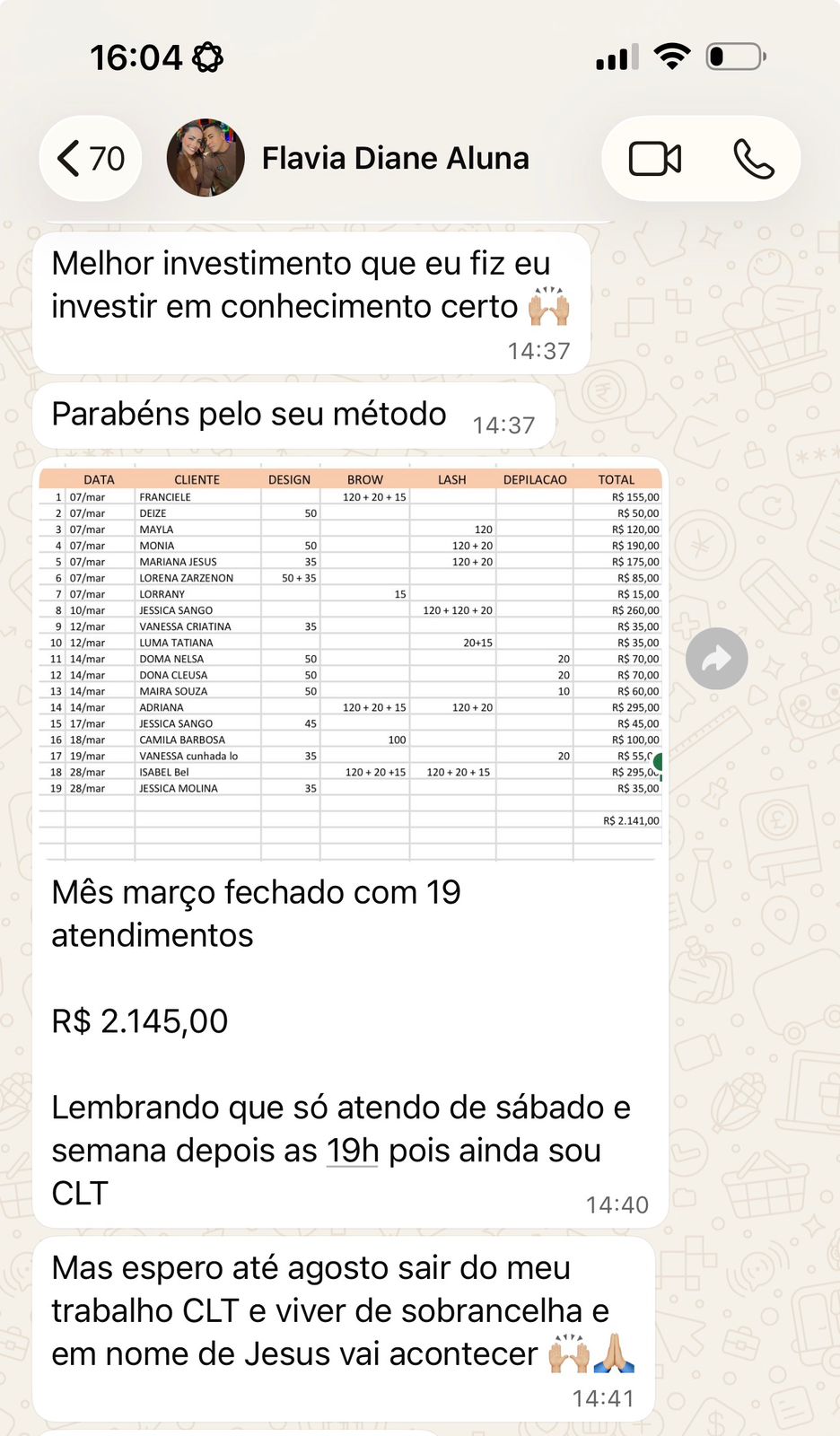Tap the back chevron to leave the chat

coord(69,158)
